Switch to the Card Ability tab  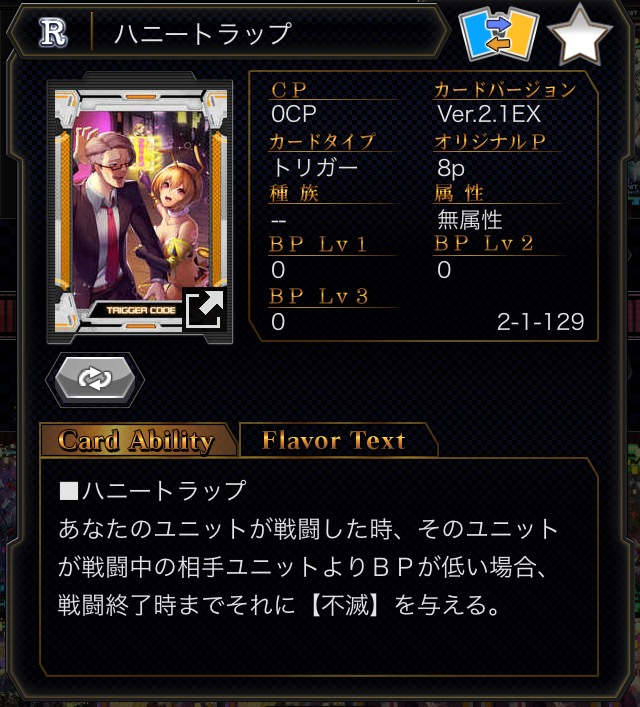pos(137,440)
